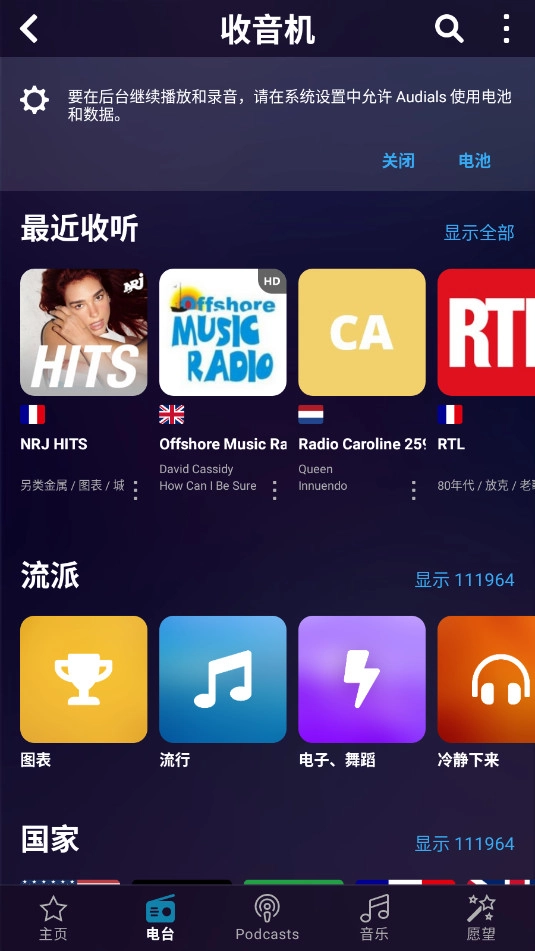Dismiss the banner with 关闭
This screenshot has width=535, height=951.
coord(399,161)
